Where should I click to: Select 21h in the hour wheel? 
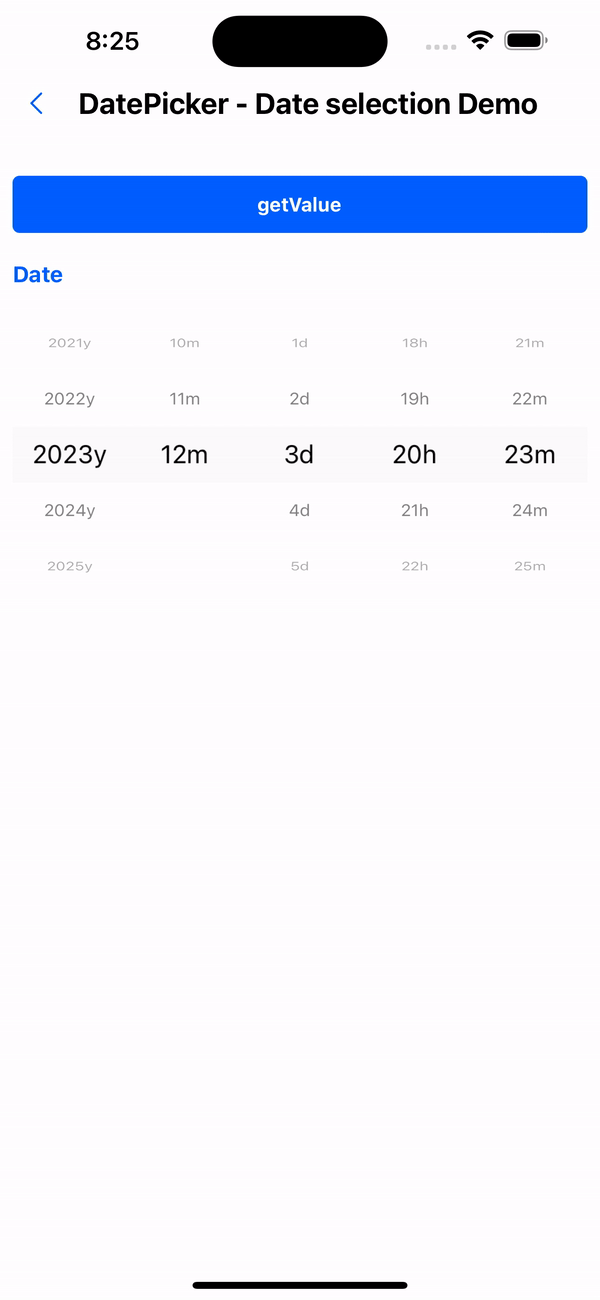415,511
